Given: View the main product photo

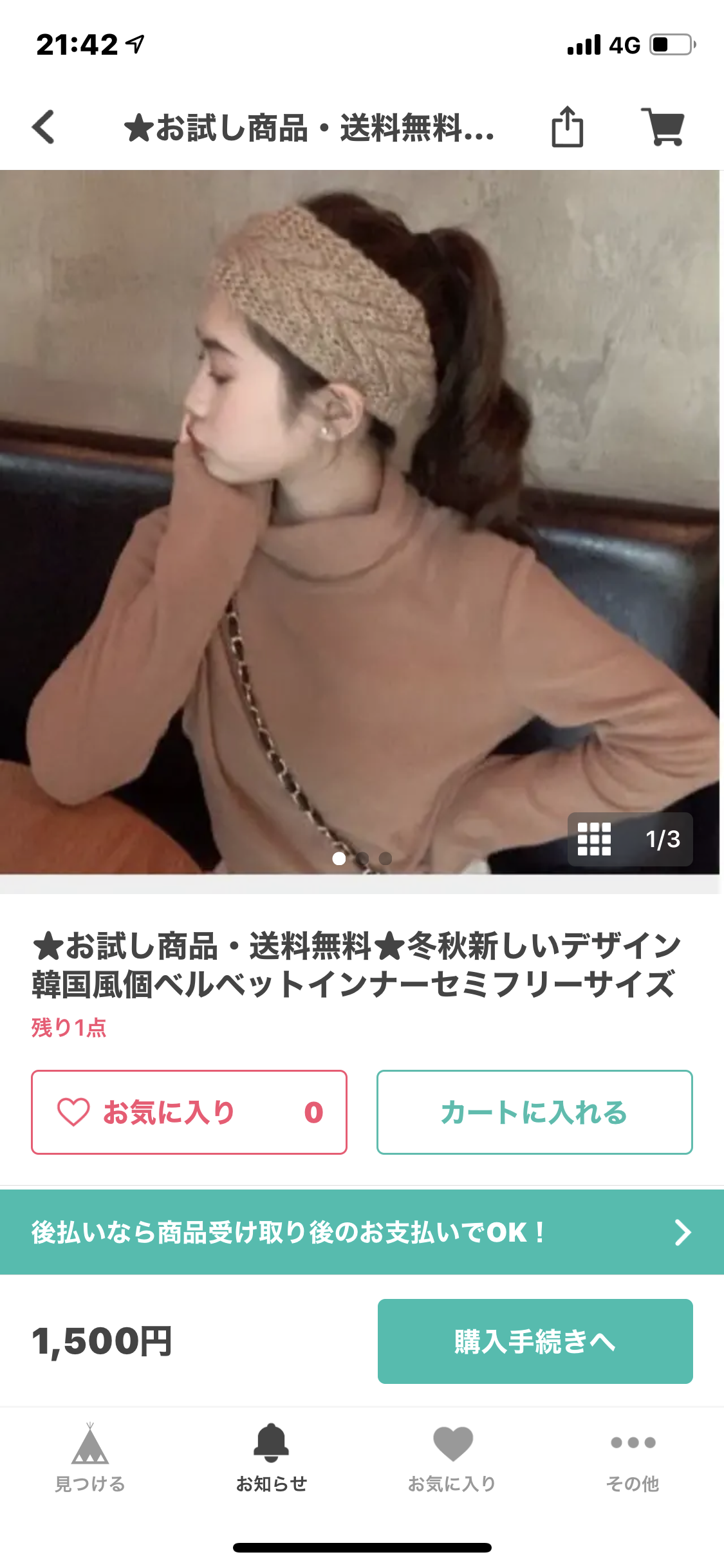Looking at the screenshot, I should point(360,521).
